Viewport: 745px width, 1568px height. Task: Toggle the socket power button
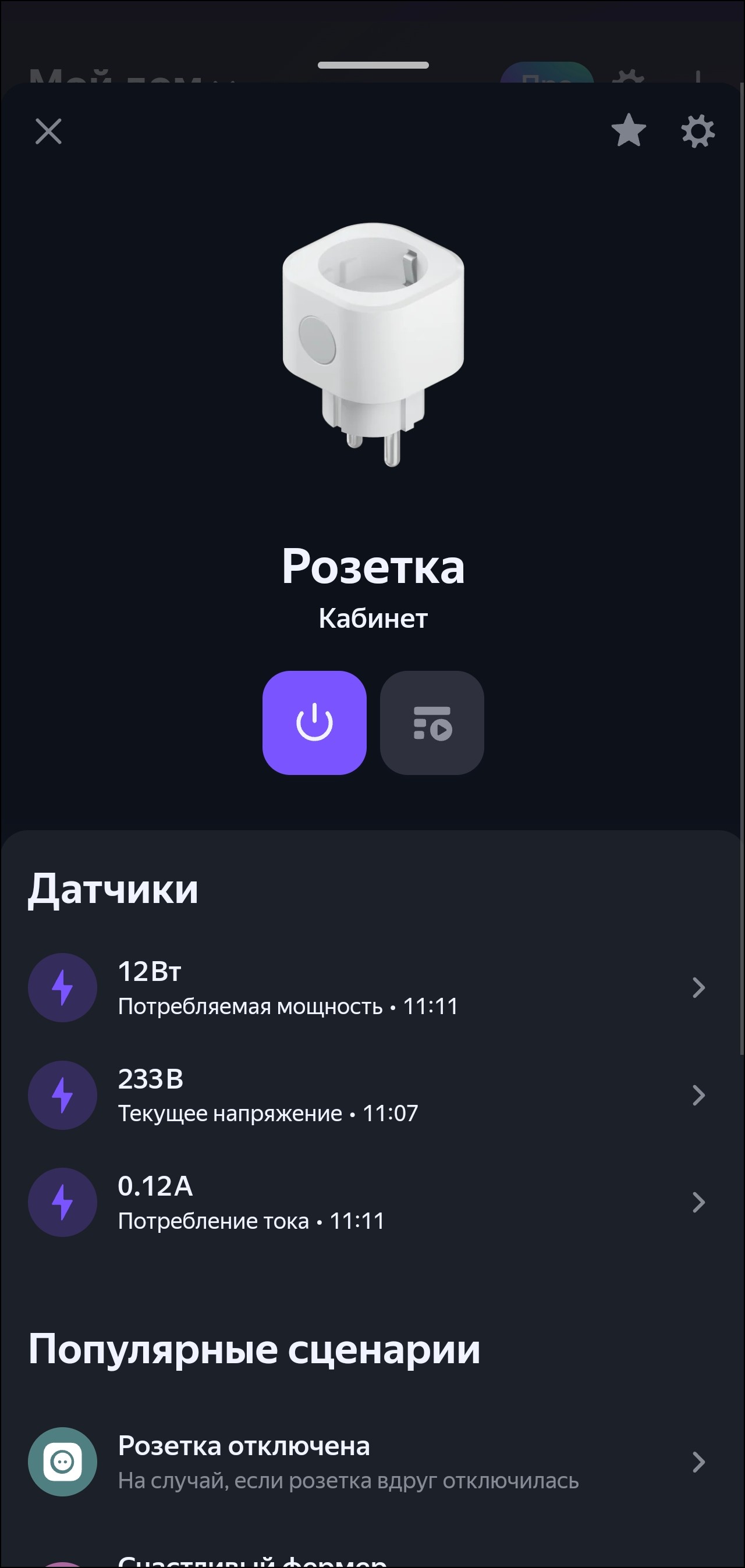(314, 723)
